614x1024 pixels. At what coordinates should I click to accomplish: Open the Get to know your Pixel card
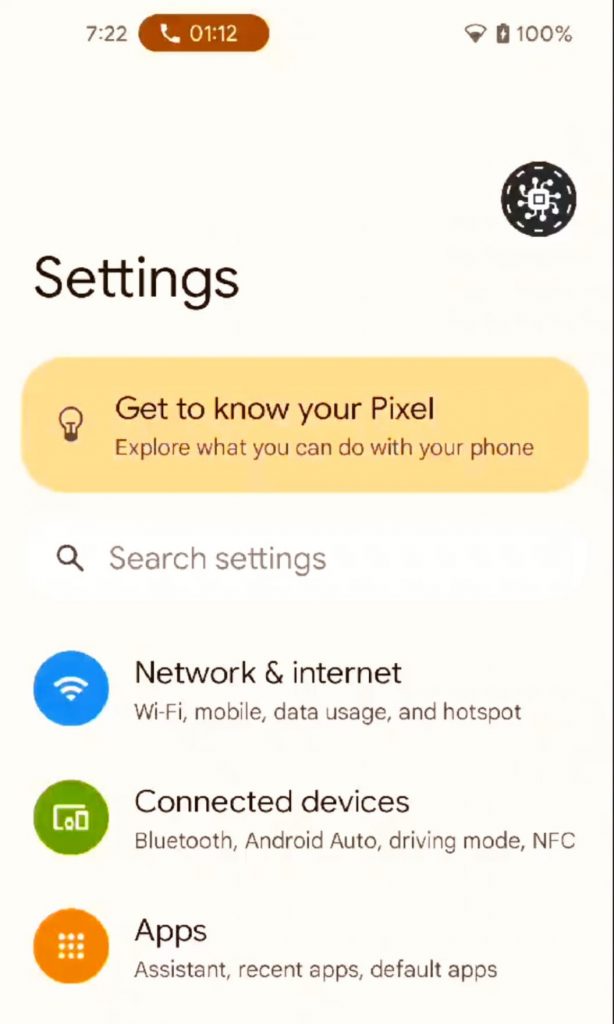[x=305, y=424]
